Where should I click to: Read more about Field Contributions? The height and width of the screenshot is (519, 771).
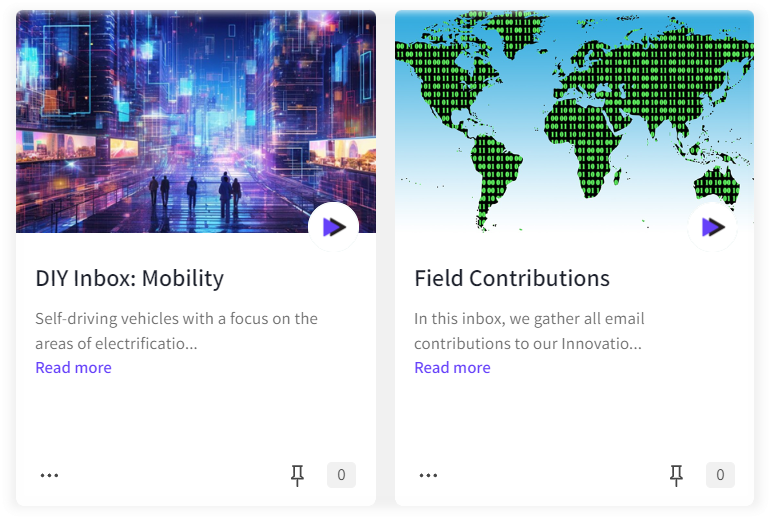coord(452,367)
